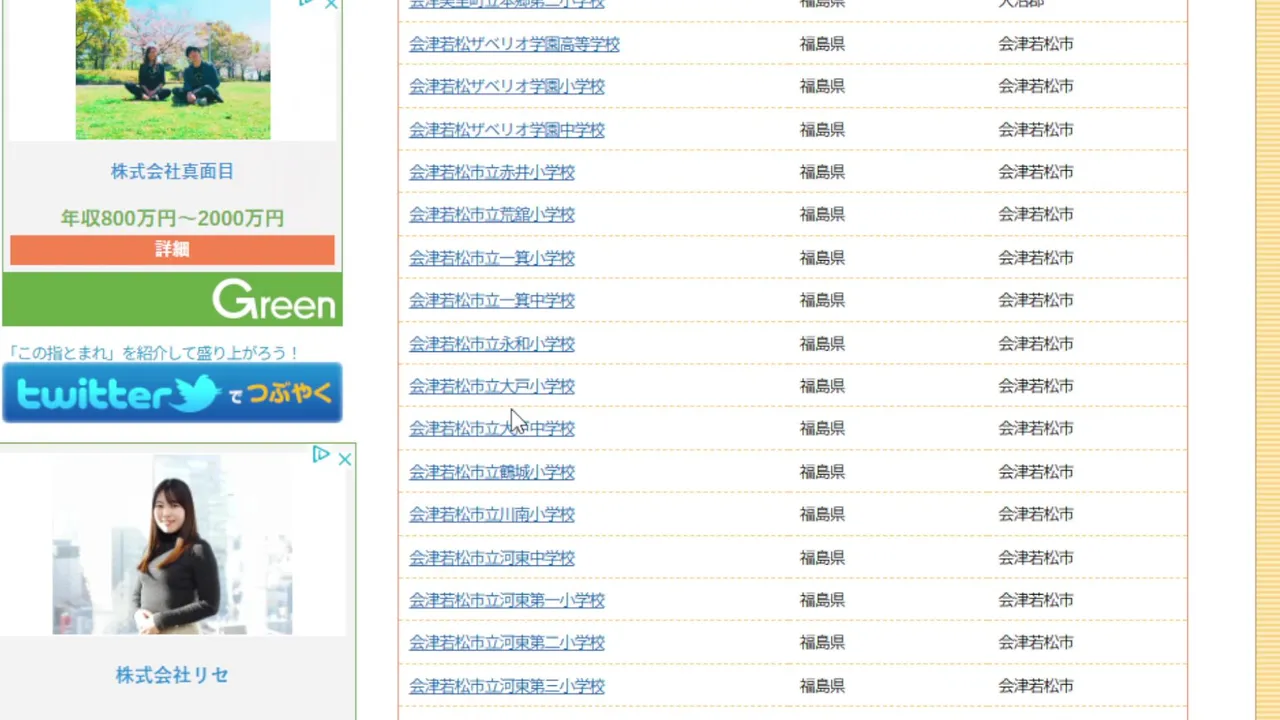
Task: Open 会津若松市立荒舘小学校 link
Action: 492,215
